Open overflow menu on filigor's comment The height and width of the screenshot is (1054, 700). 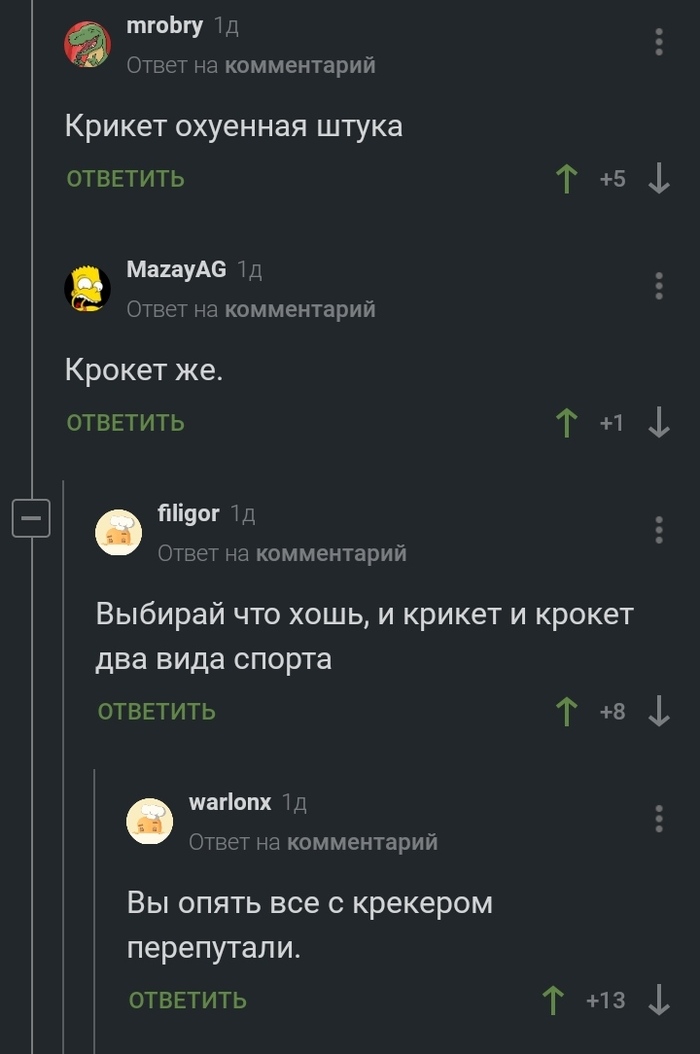(659, 530)
